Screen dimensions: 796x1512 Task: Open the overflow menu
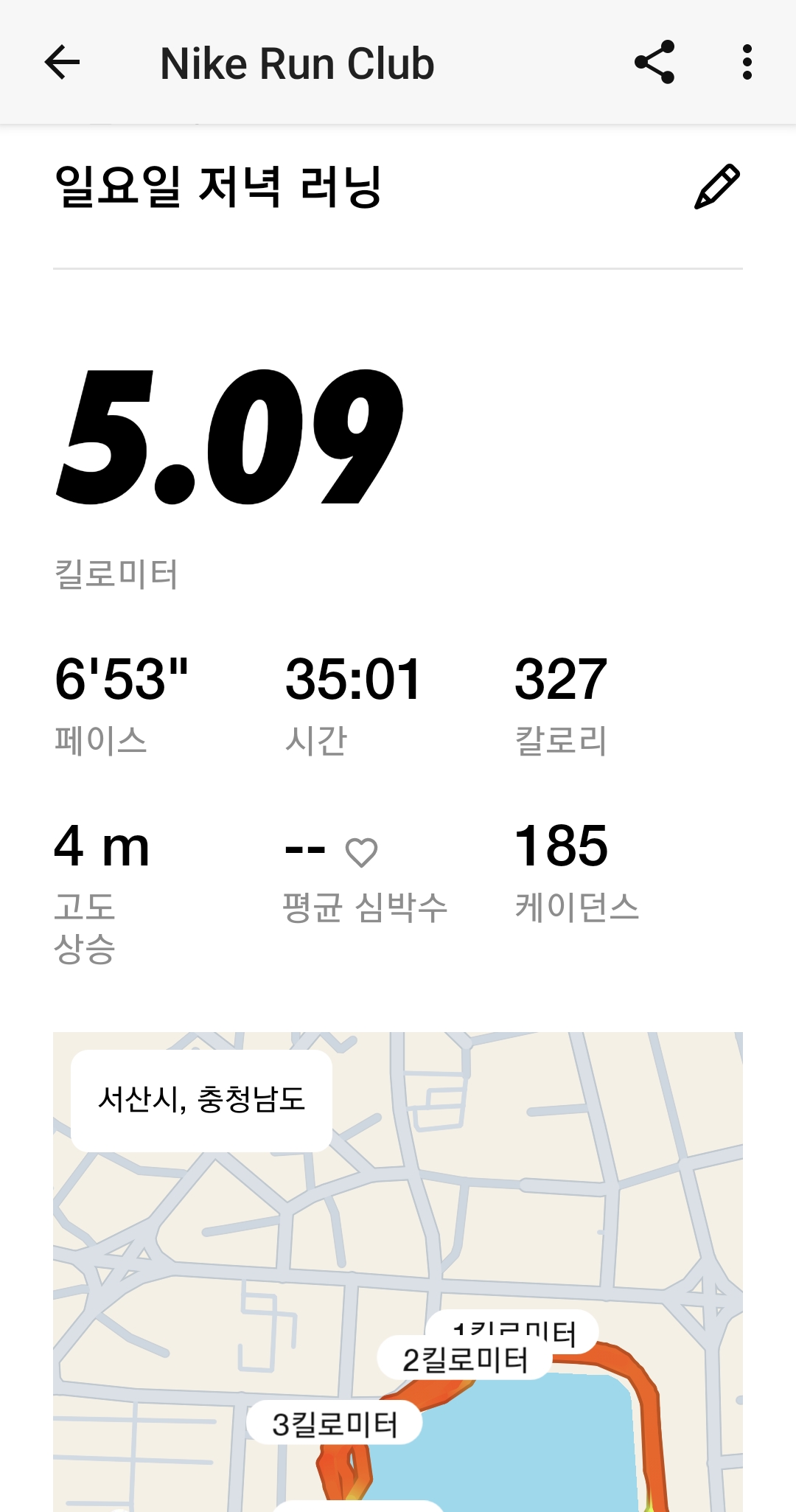pos(747,62)
